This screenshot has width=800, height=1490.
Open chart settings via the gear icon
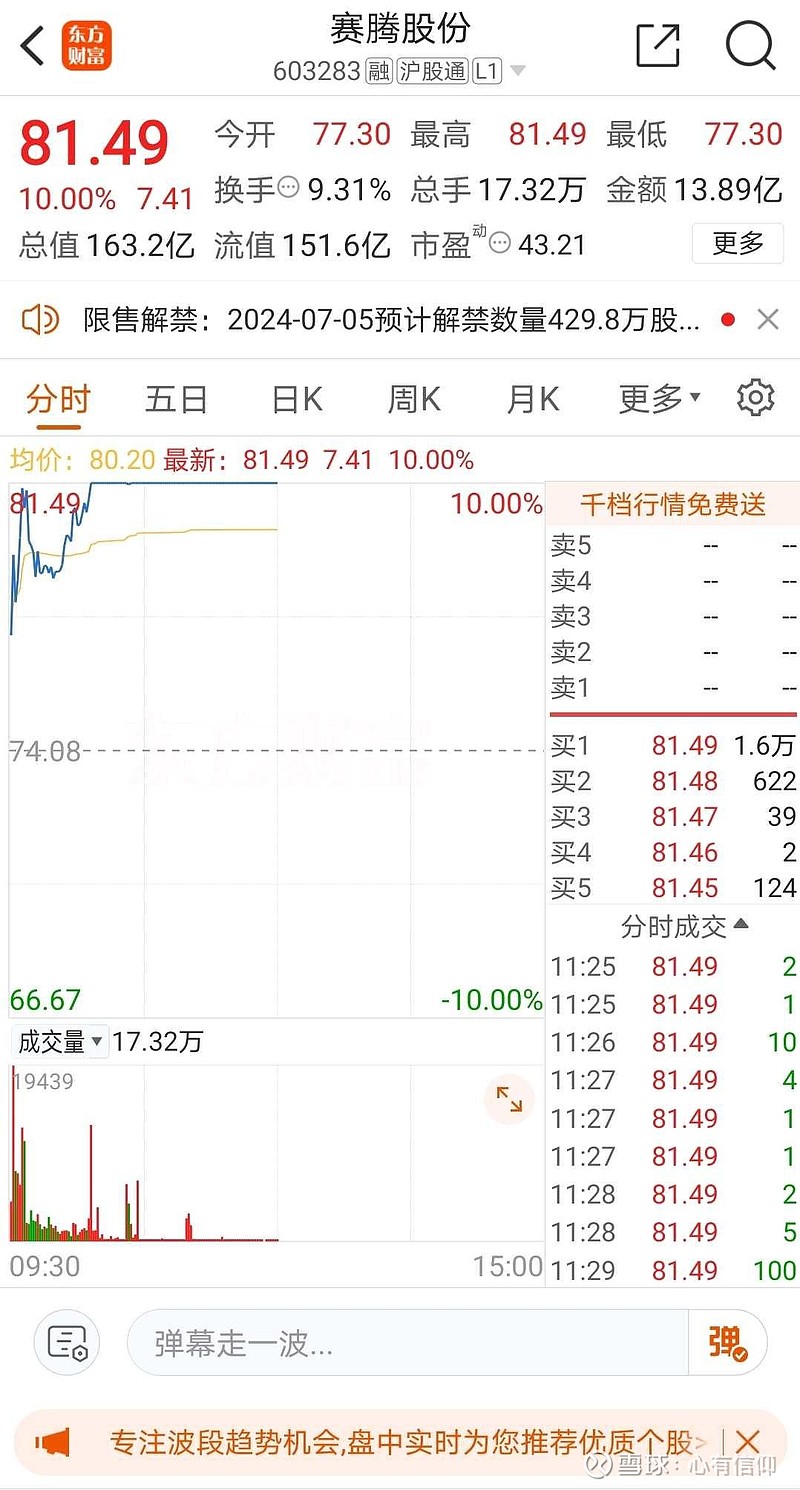[756, 398]
